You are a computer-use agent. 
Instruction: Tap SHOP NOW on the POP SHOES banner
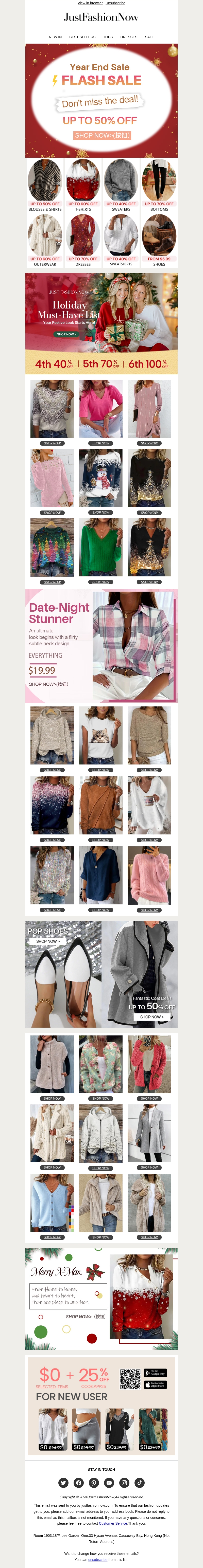(x=47, y=941)
